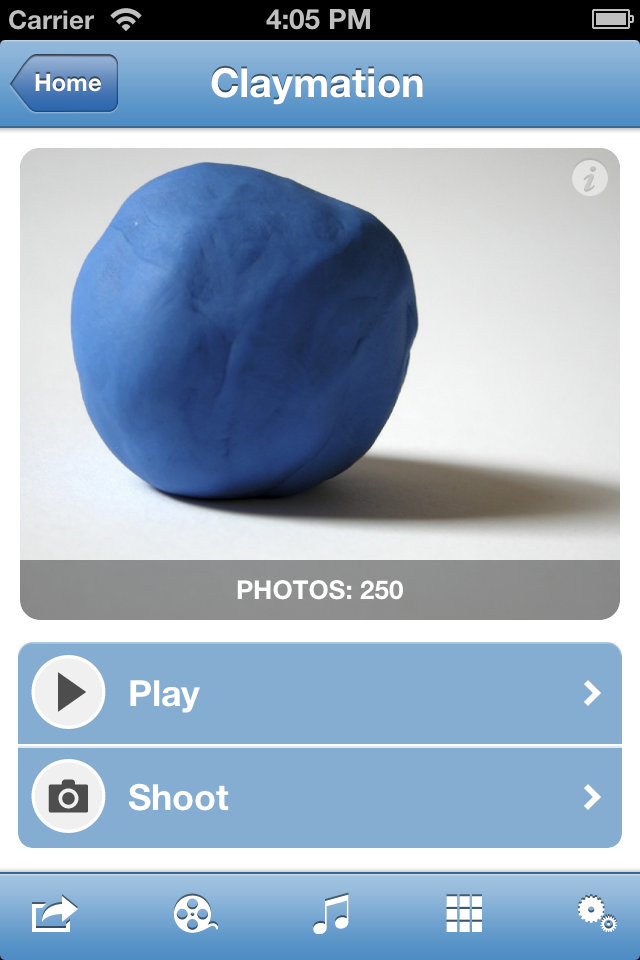The image size is (640, 960).
Task: Tap the Claymation project thumbnail
Action: point(320,355)
